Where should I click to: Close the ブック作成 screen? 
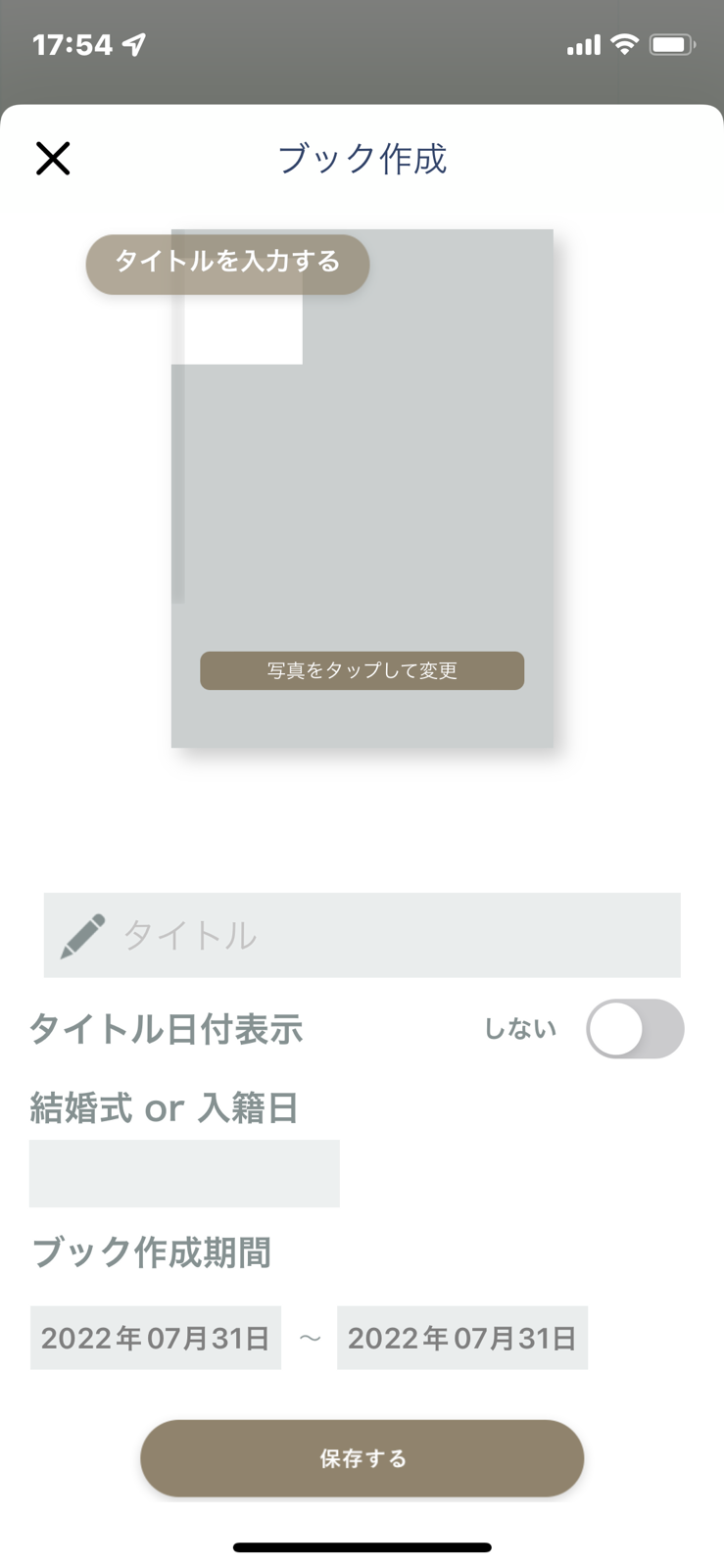pos(53,158)
